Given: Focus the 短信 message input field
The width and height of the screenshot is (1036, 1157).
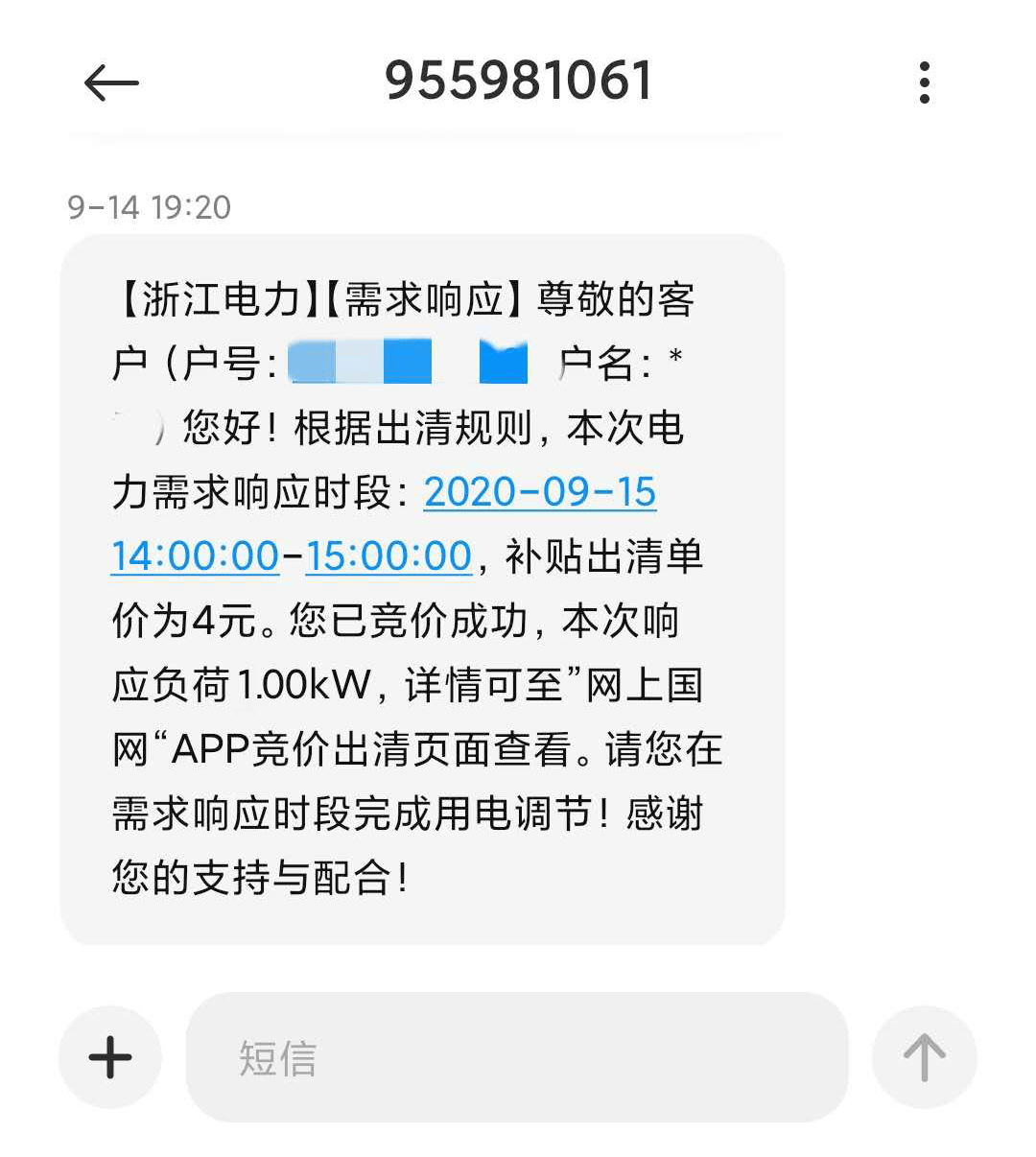Looking at the screenshot, I should tap(516, 1057).
